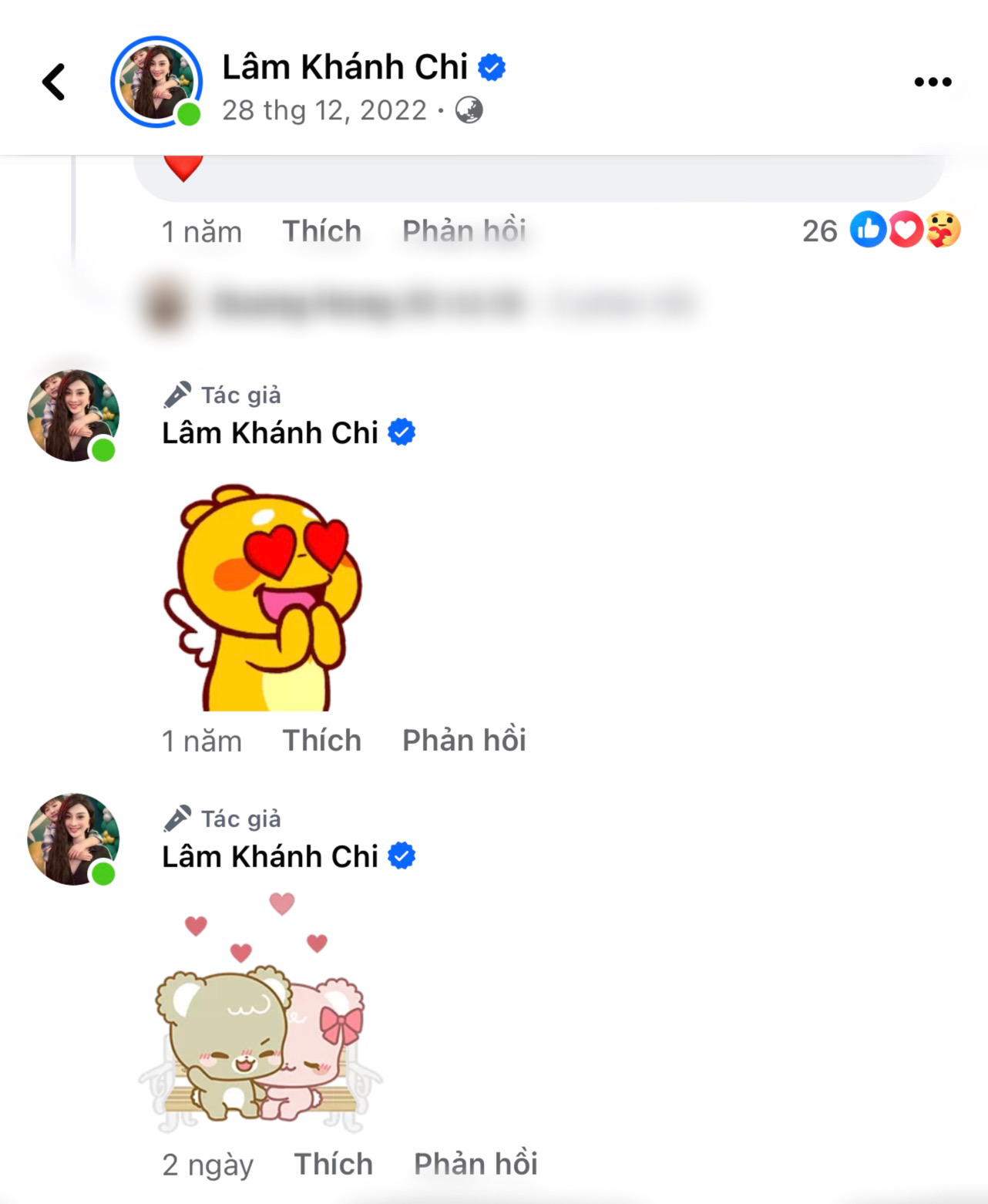Open author avatar beside heart-eyes sticker comment

pos(72,415)
